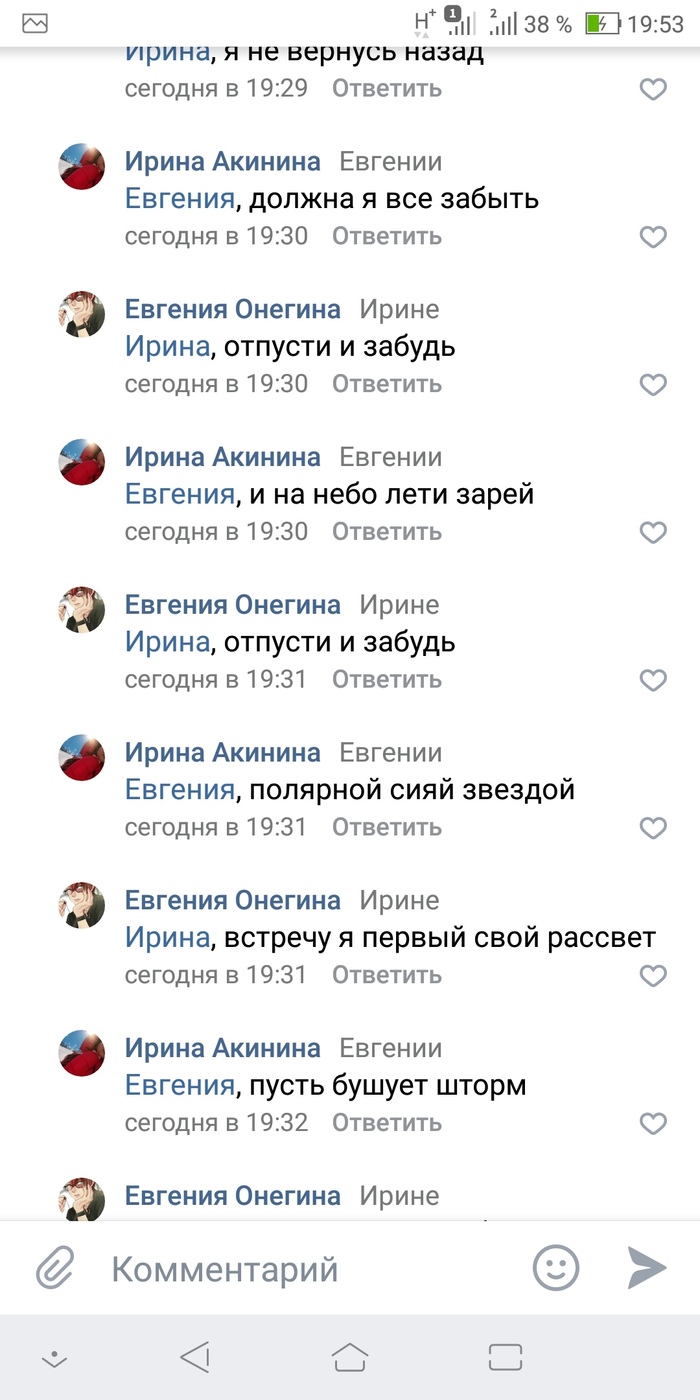Reply to "встречу я первый свой рассвет"
This screenshot has height=1400, width=700.
[386, 975]
